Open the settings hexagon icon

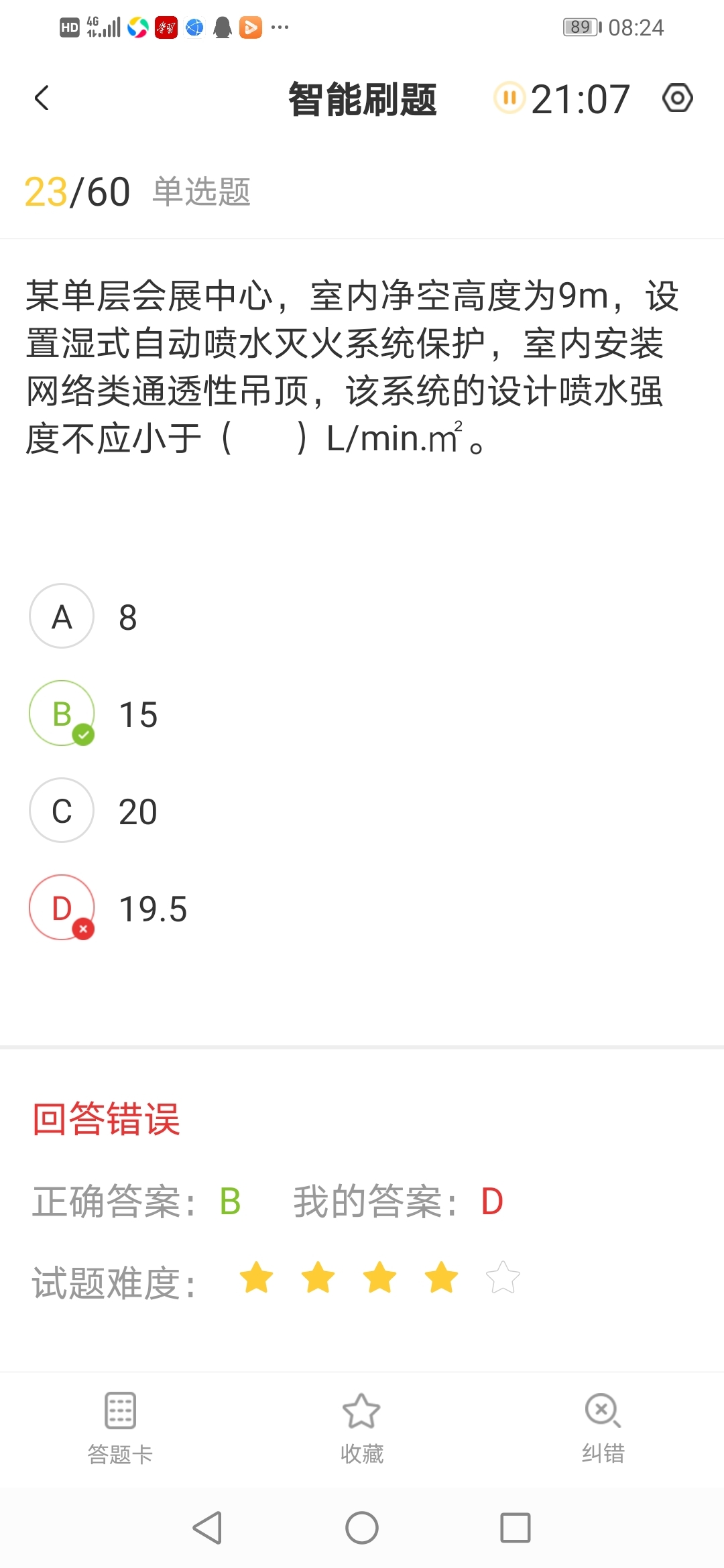(x=677, y=99)
